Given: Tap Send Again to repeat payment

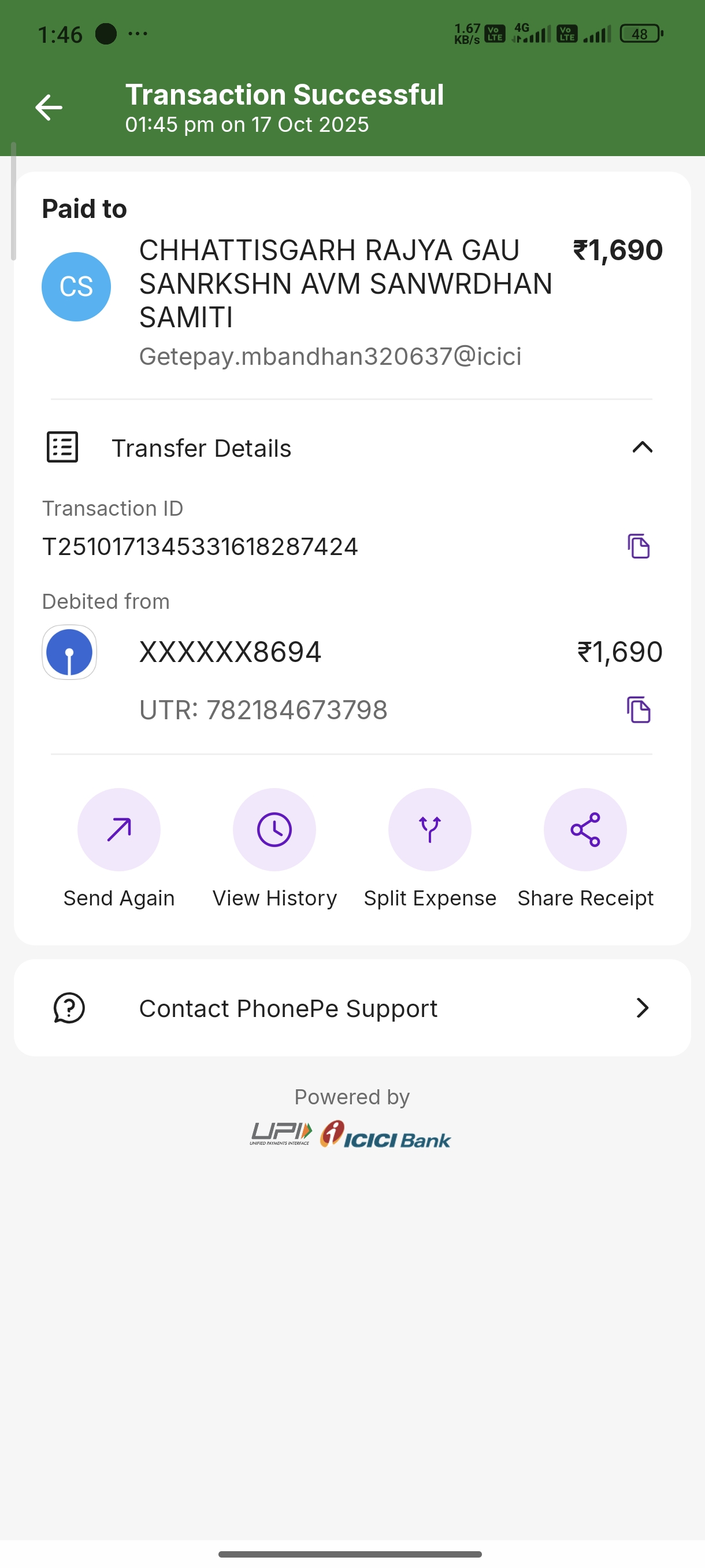Looking at the screenshot, I should [x=119, y=830].
